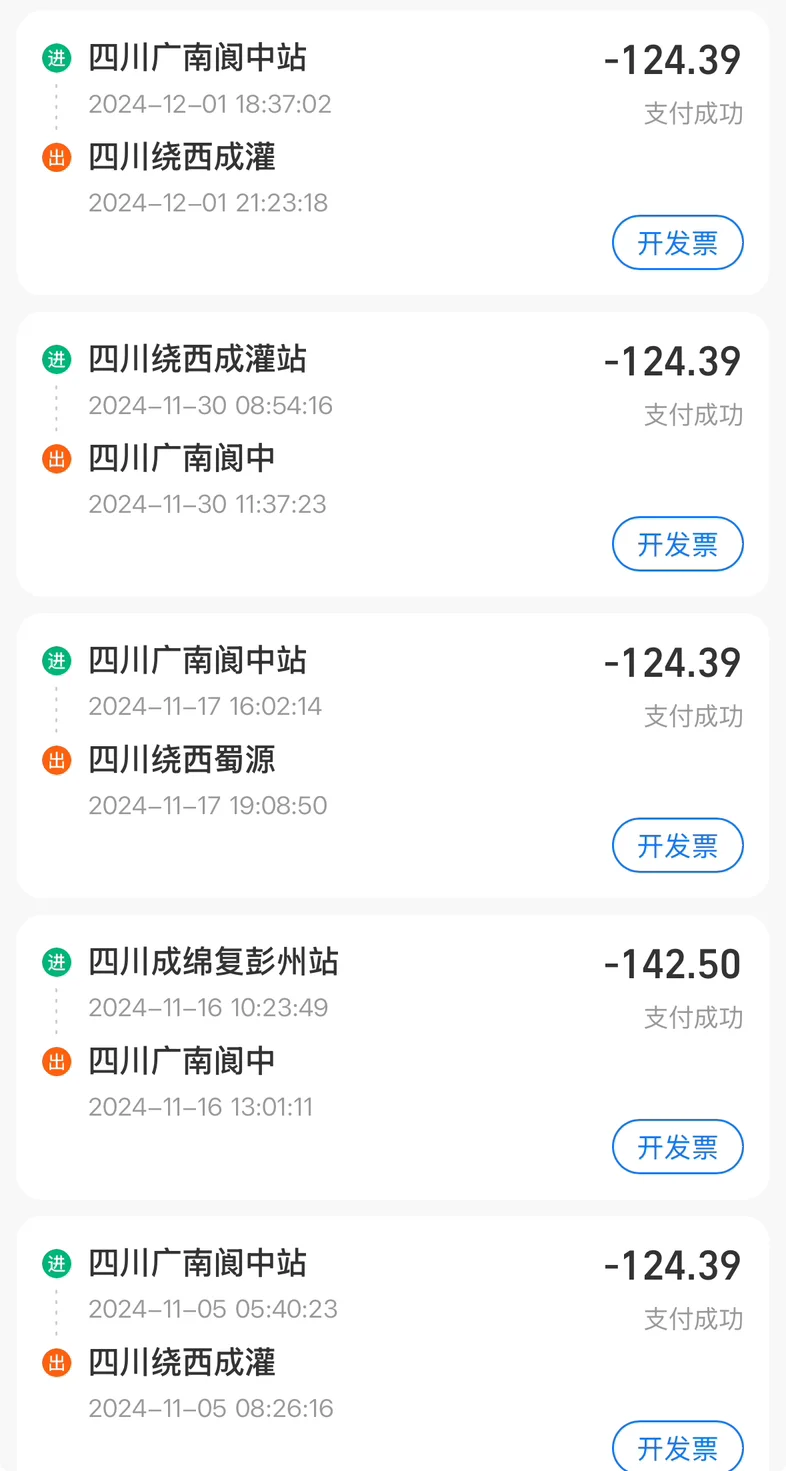Screen dimensions: 786x1471
Task: Issue invoice for the -142.50 payment
Action: pos(677,1147)
